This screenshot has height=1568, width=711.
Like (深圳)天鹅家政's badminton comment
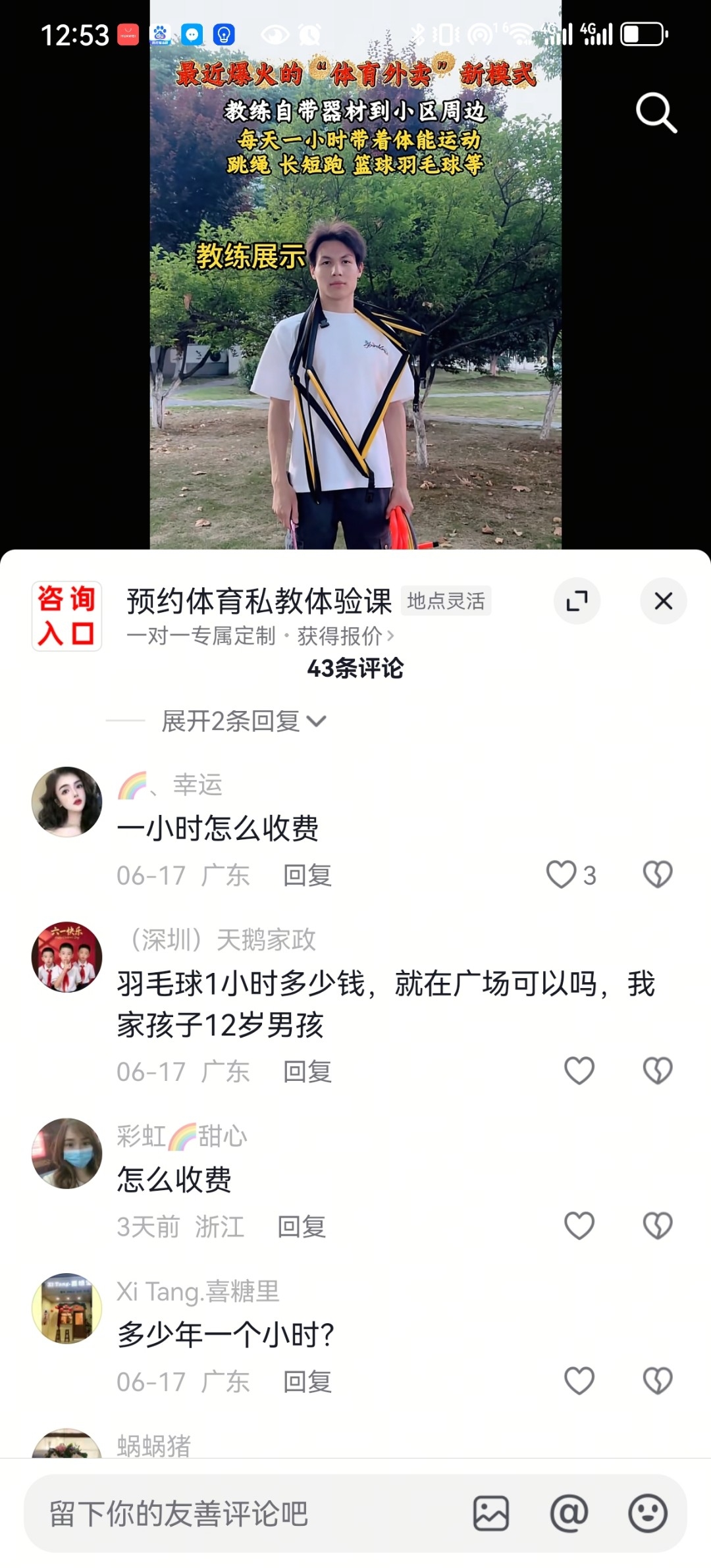coord(579,1070)
